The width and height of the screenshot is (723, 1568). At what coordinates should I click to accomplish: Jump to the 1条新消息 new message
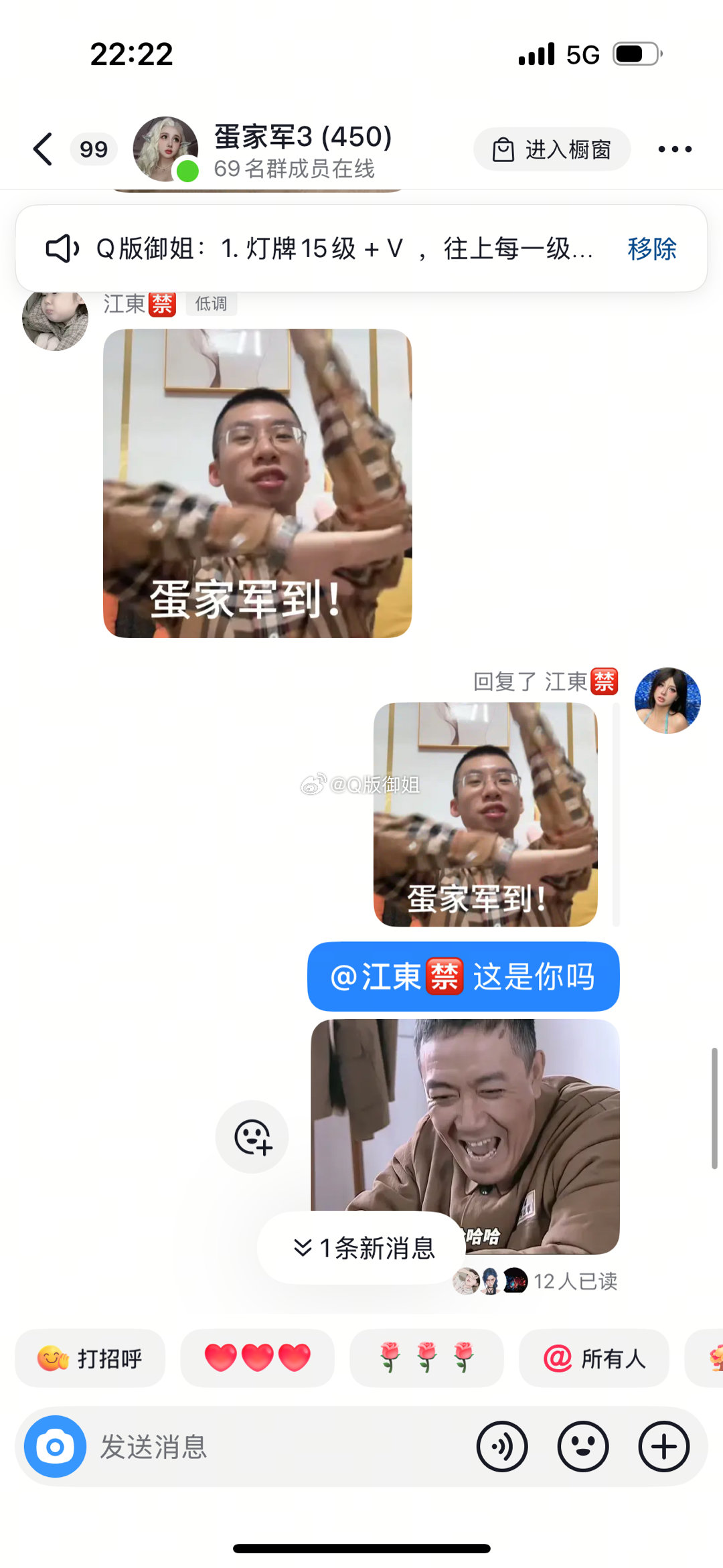pyautogui.click(x=364, y=1248)
